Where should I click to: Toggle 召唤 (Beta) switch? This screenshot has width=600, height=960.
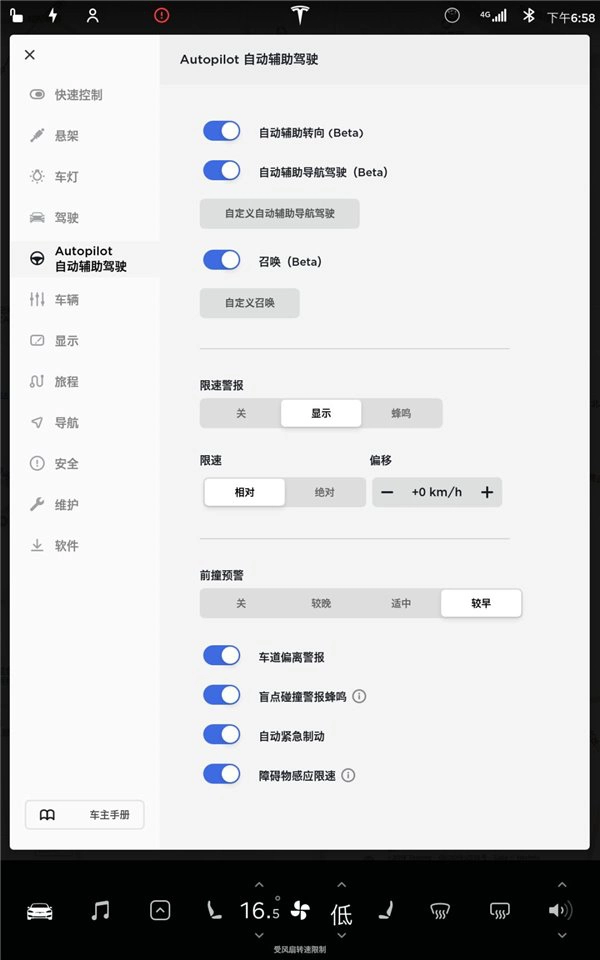click(222, 260)
